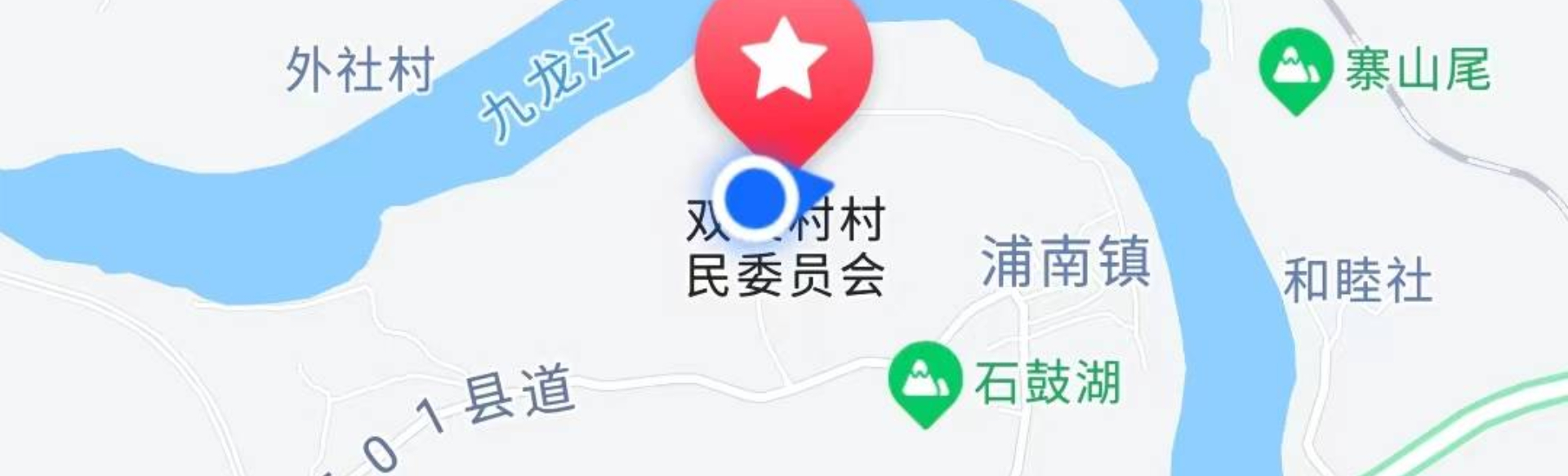Tap the blue current location dot
Image resolution: width=1568 pixels, height=476 pixels.
(755, 198)
